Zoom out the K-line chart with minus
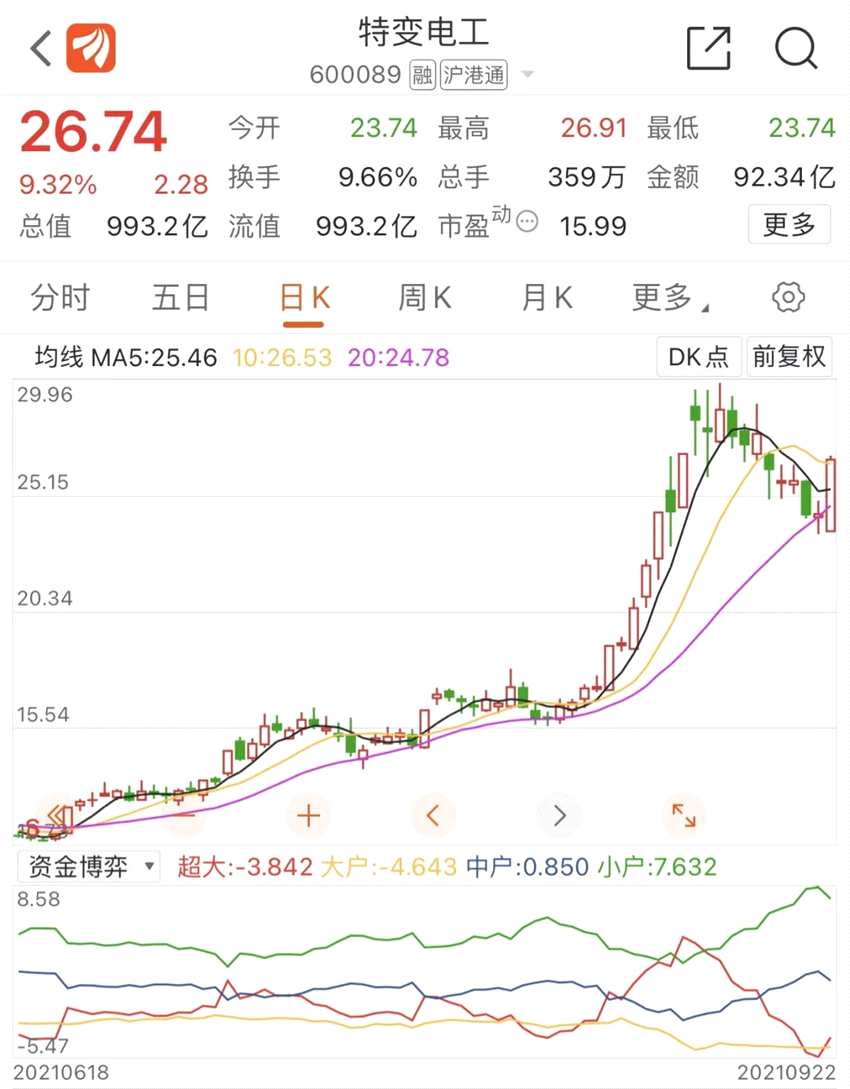Viewport: 850px width, 1089px height. coord(184,816)
